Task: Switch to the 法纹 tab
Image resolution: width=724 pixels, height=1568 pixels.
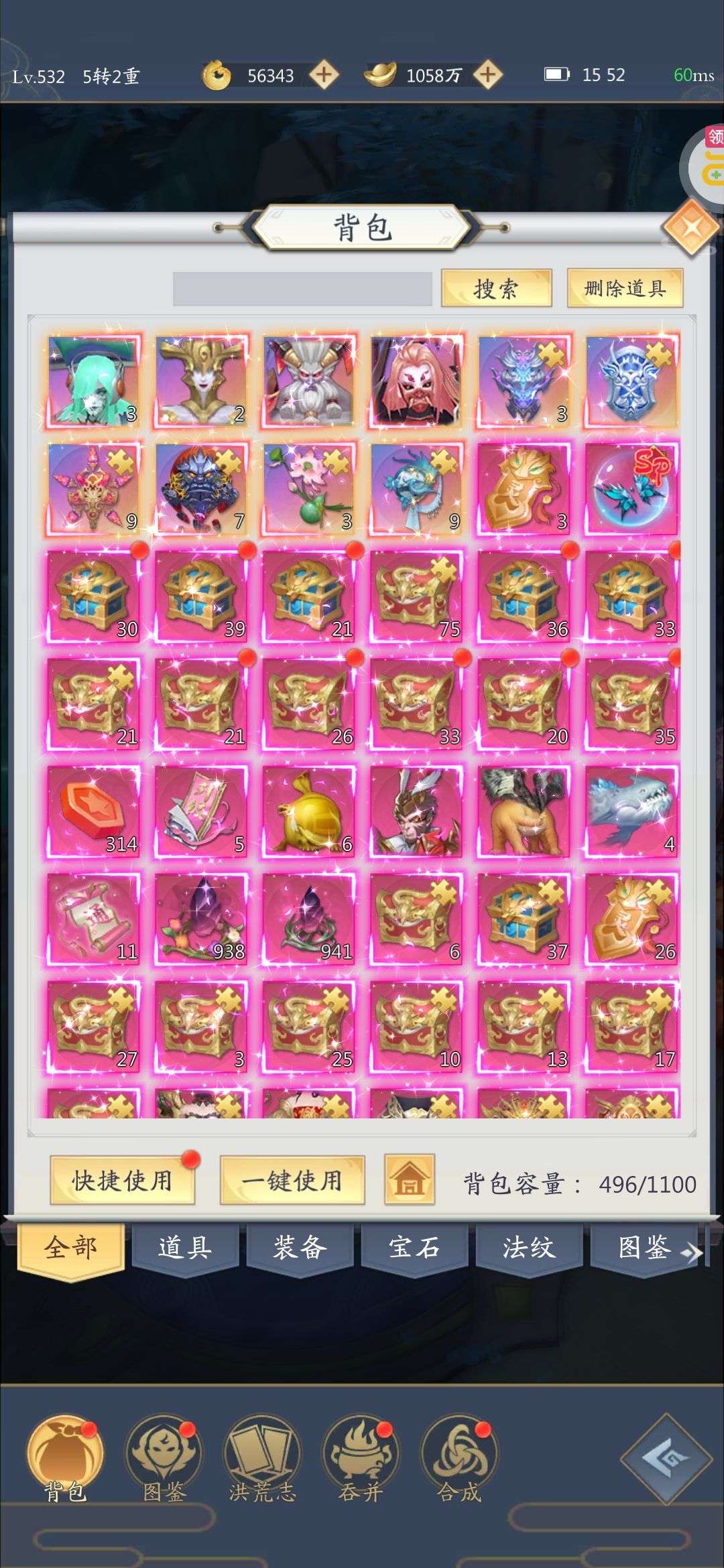Action: (x=529, y=1247)
